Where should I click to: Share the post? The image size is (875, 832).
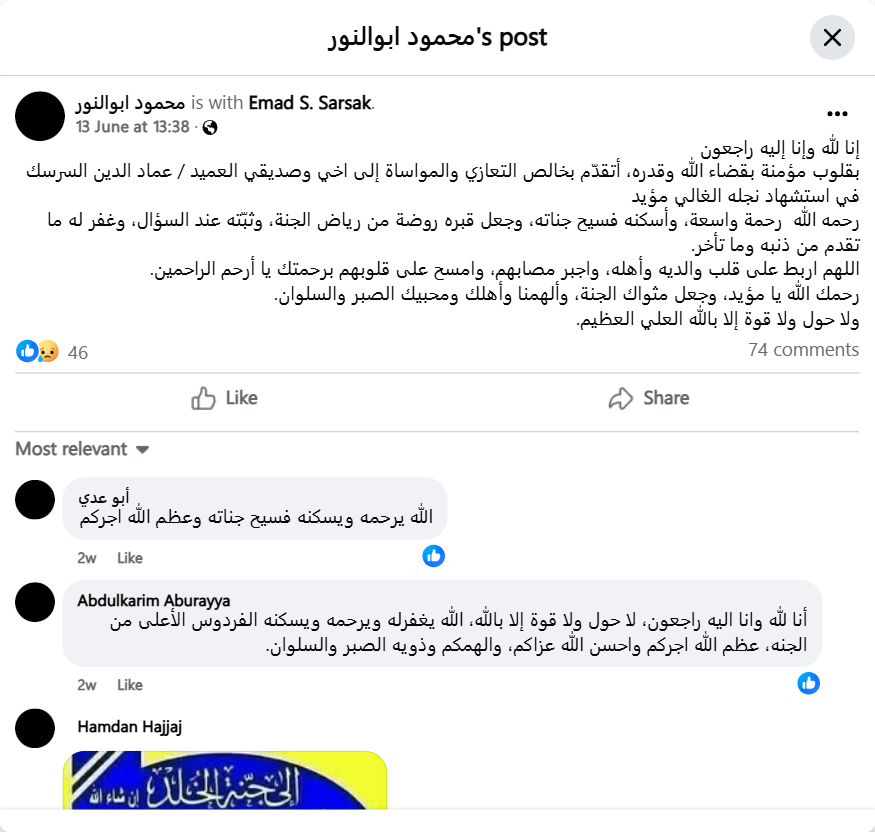649,398
